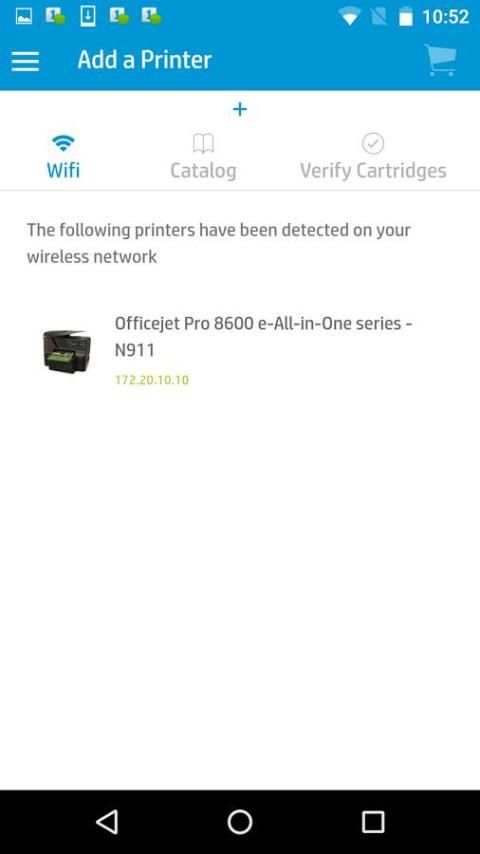
Task: Open recent apps from navigation bar
Action: click(x=373, y=821)
